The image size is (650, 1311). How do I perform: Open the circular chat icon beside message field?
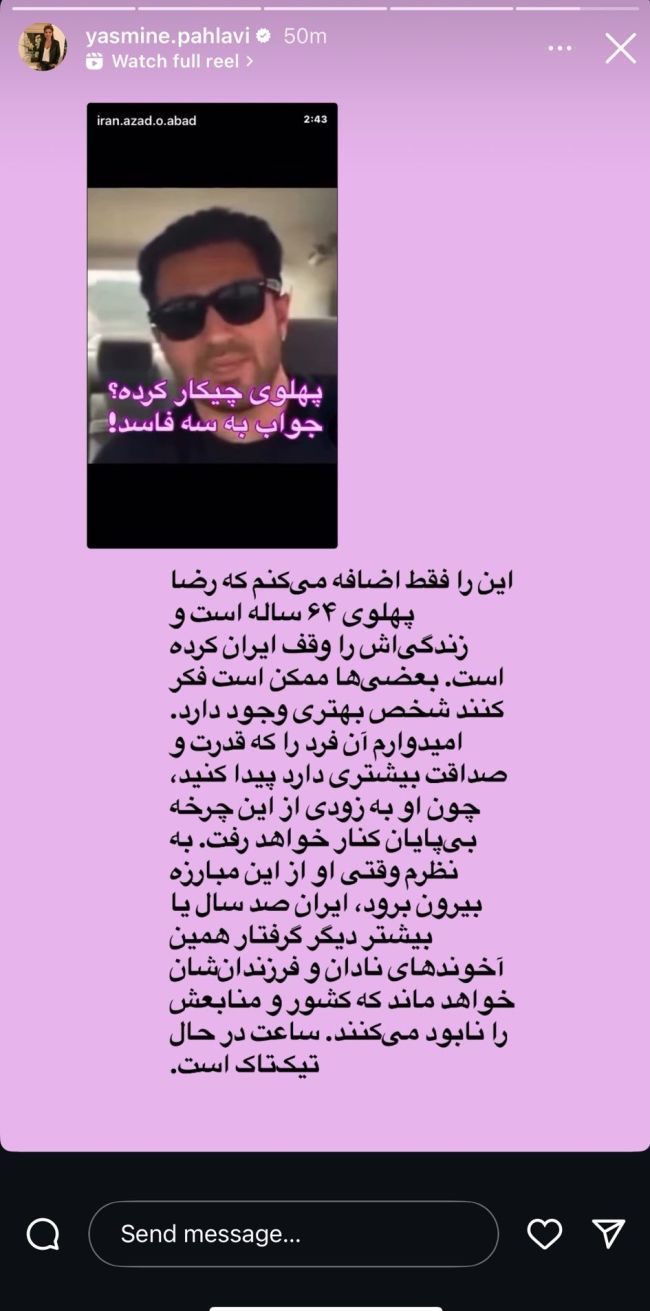pos(43,1234)
